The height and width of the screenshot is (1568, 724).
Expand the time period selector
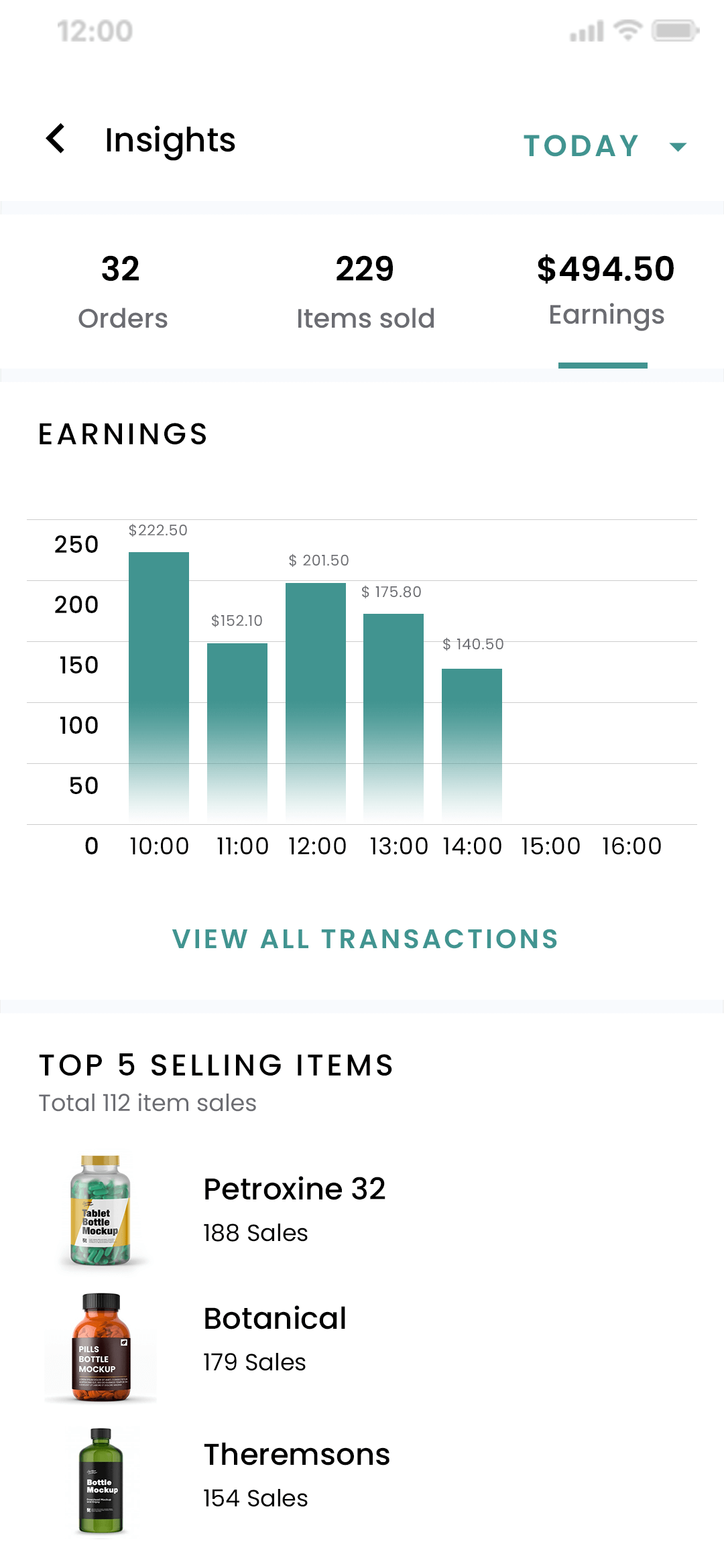[603, 145]
